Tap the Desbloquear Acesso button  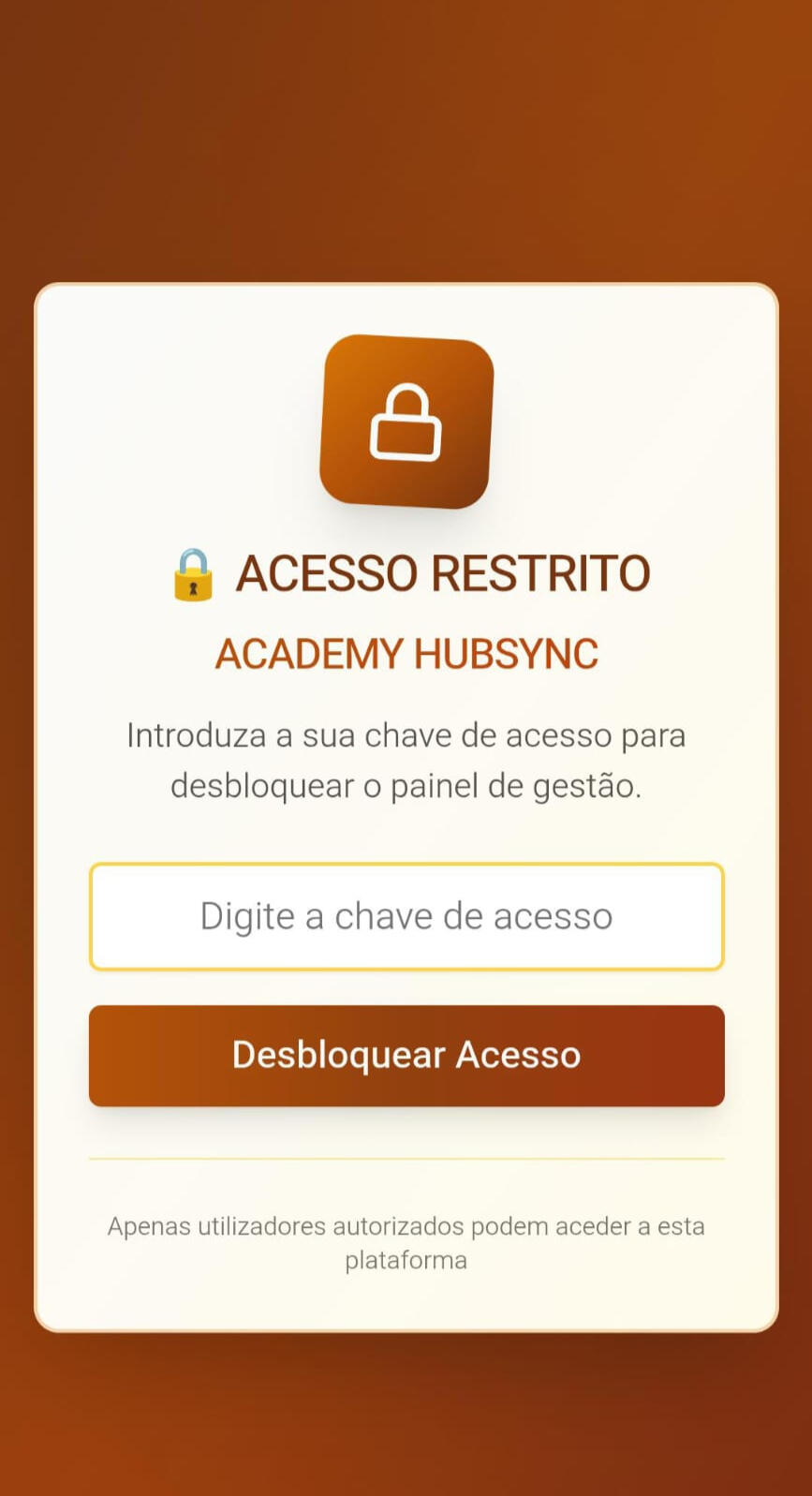(x=406, y=1056)
